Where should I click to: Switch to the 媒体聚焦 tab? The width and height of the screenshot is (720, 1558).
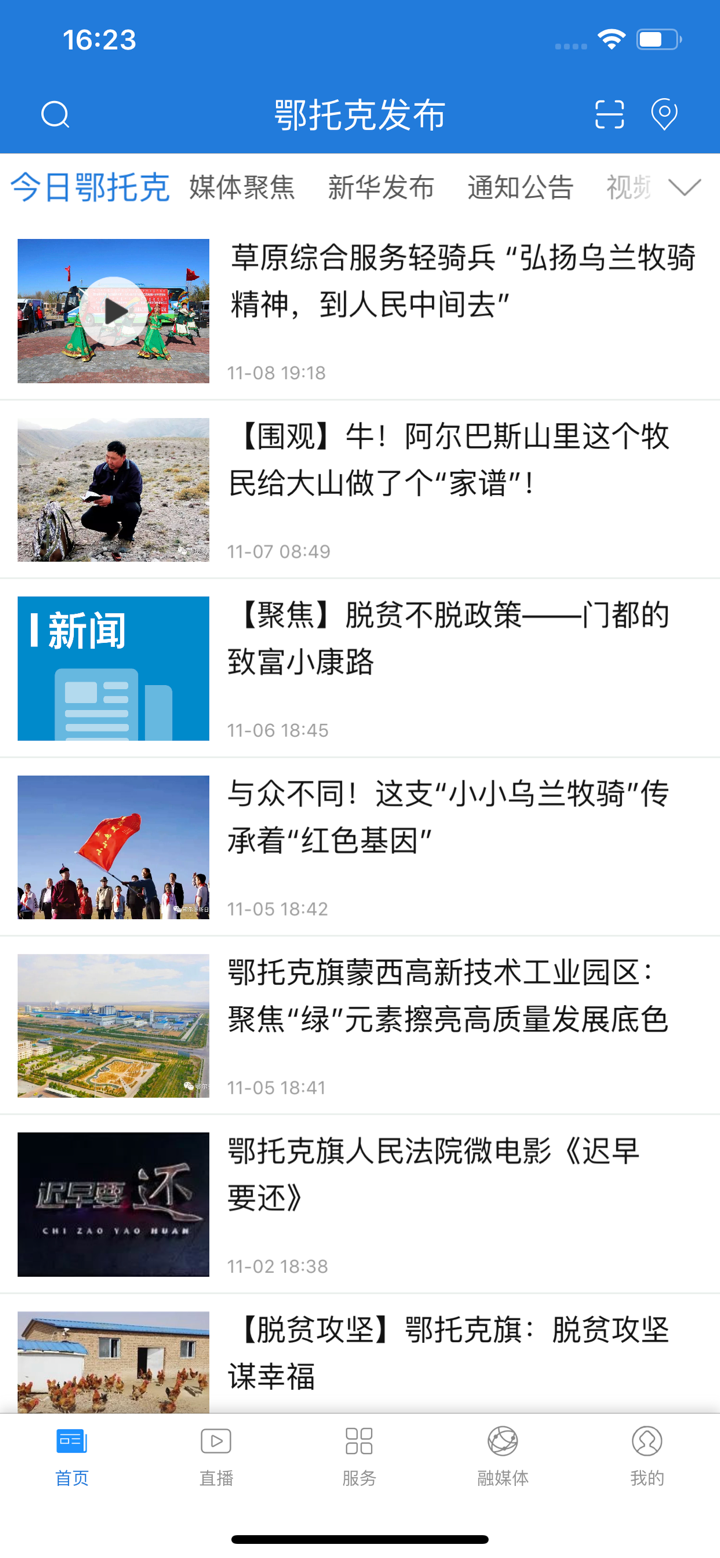[x=240, y=187]
